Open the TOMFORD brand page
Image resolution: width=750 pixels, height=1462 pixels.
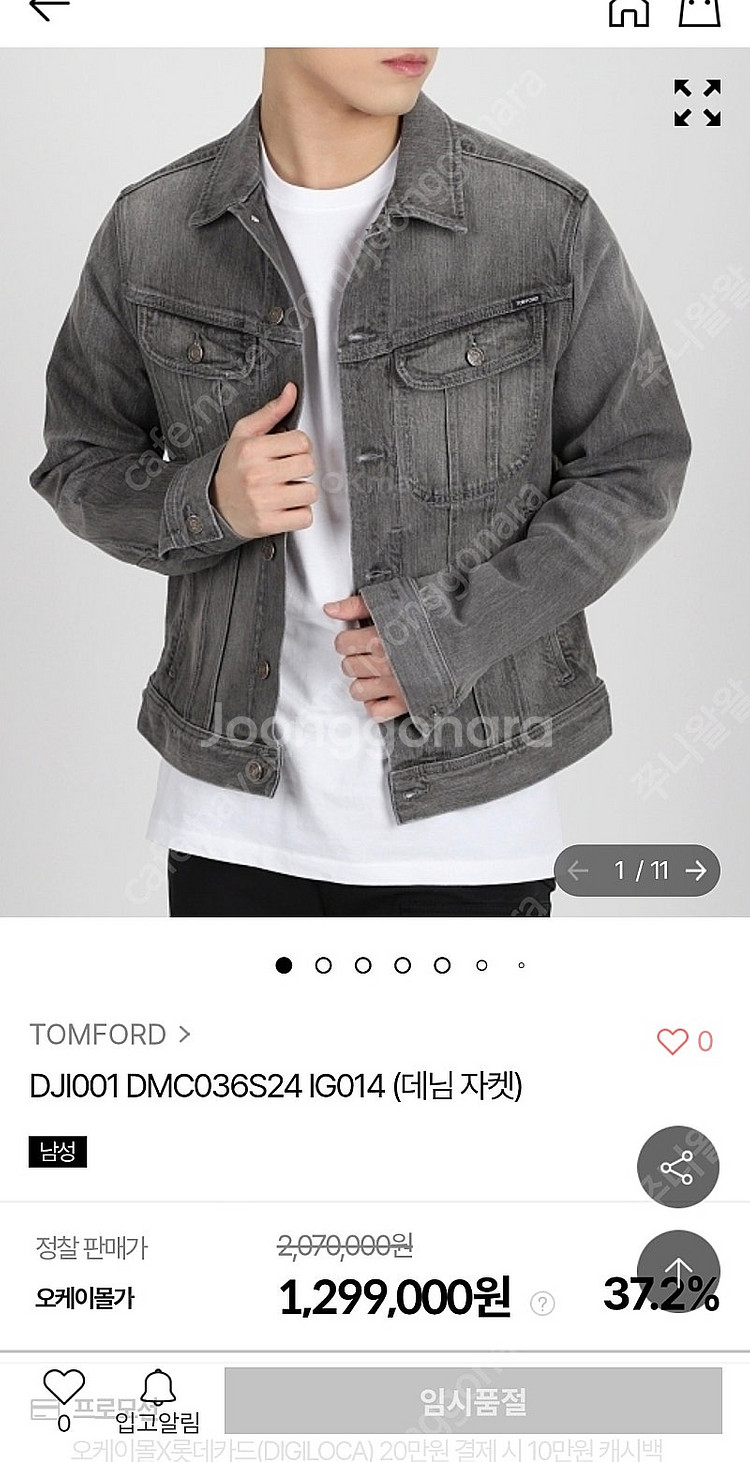point(110,1034)
